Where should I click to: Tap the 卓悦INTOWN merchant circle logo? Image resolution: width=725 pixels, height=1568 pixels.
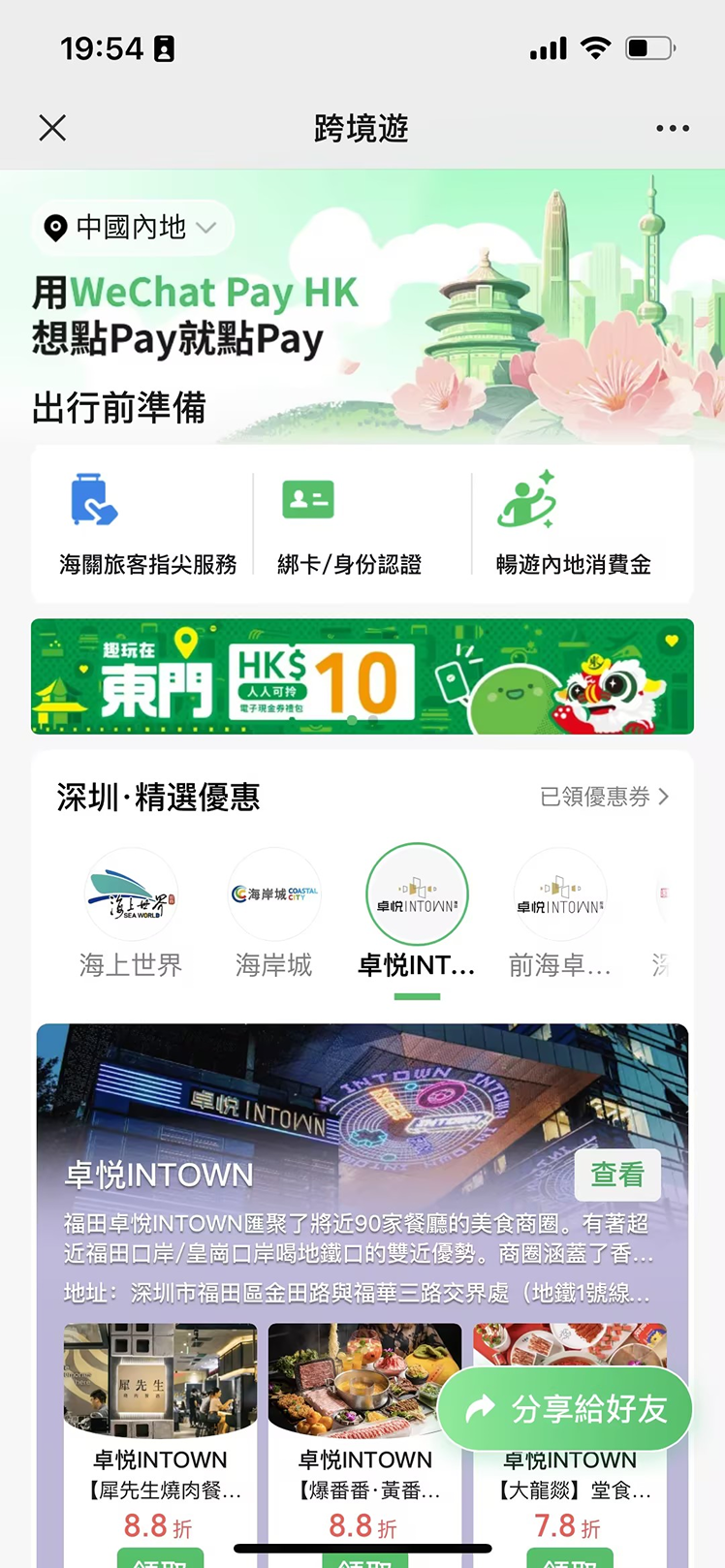coord(417,894)
